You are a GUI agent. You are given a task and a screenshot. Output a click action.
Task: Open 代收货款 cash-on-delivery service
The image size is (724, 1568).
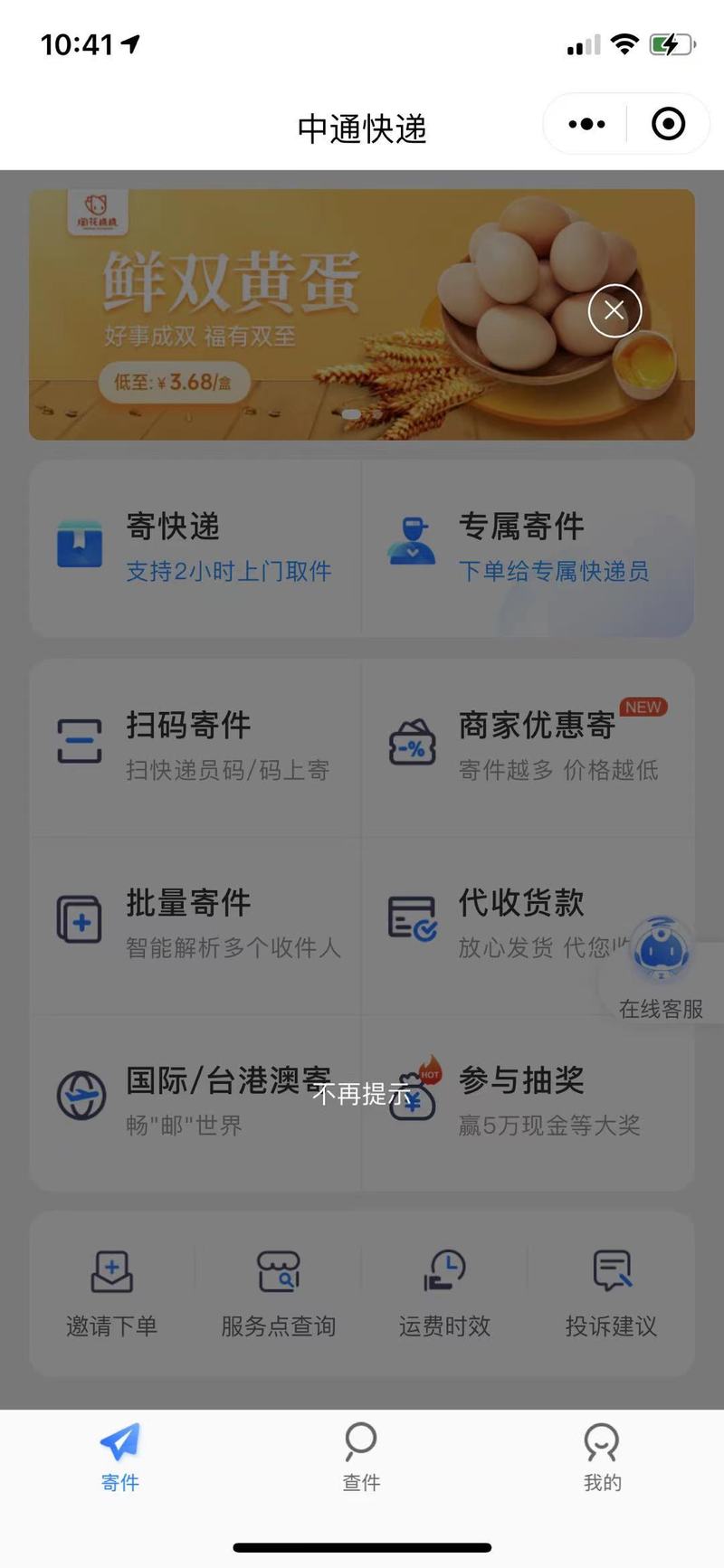(x=507, y=923)
